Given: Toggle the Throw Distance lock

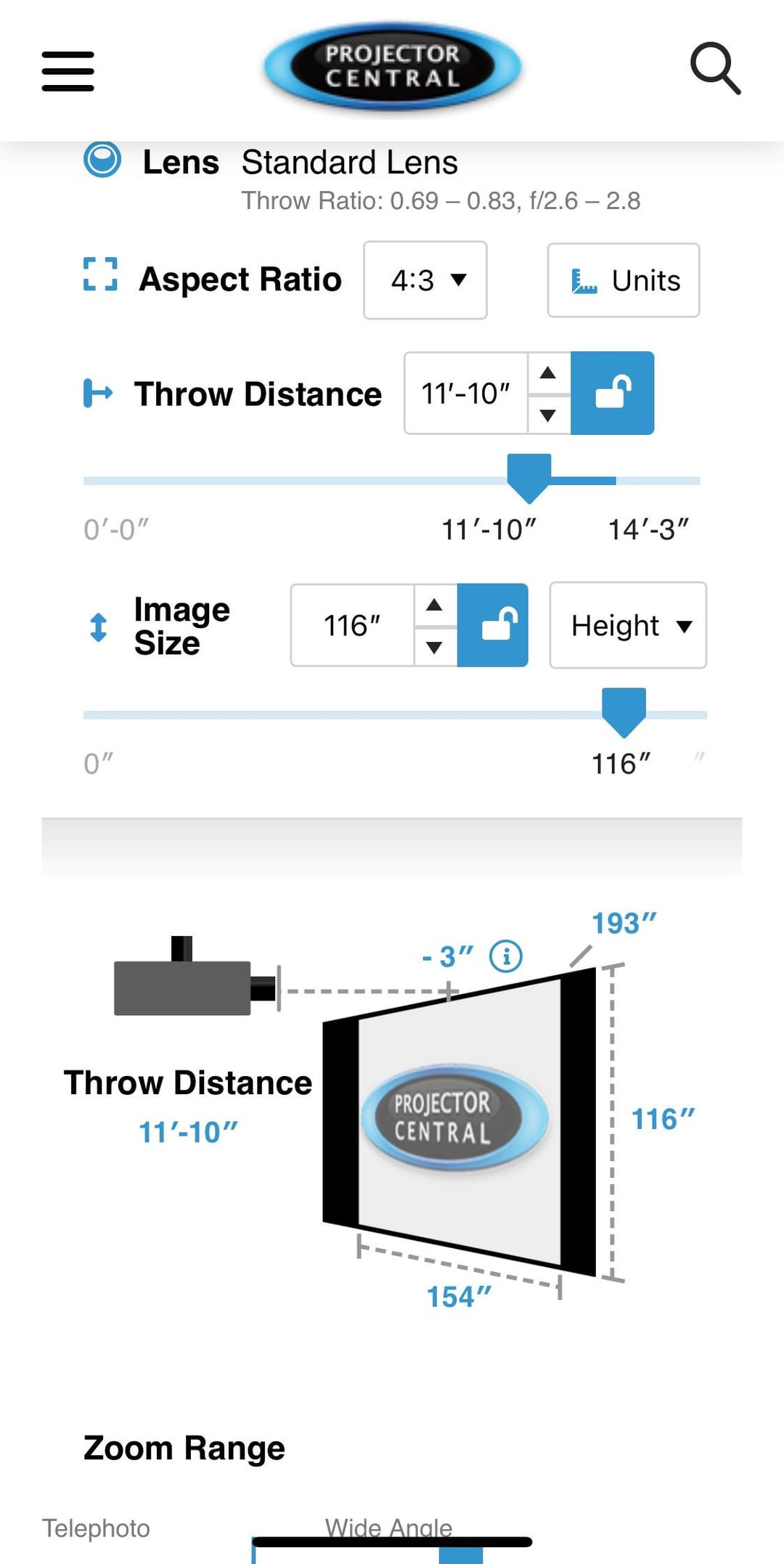Looking at the screenshot, I should [613, 394].
